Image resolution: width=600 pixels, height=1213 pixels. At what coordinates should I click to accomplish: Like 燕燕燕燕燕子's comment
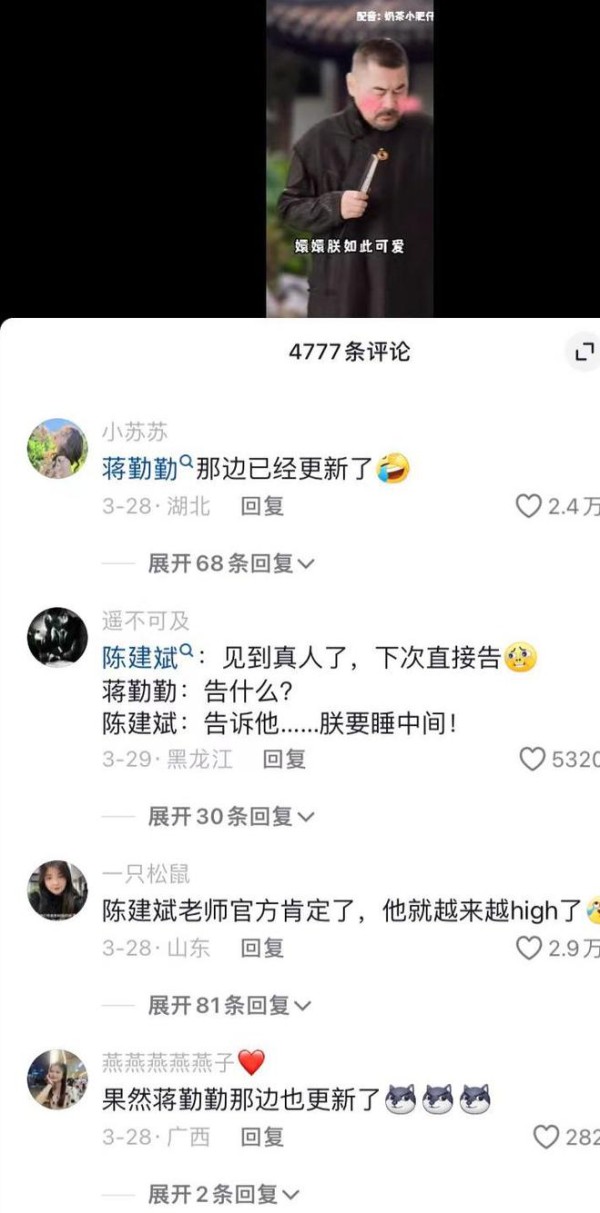pos(545,1137)
